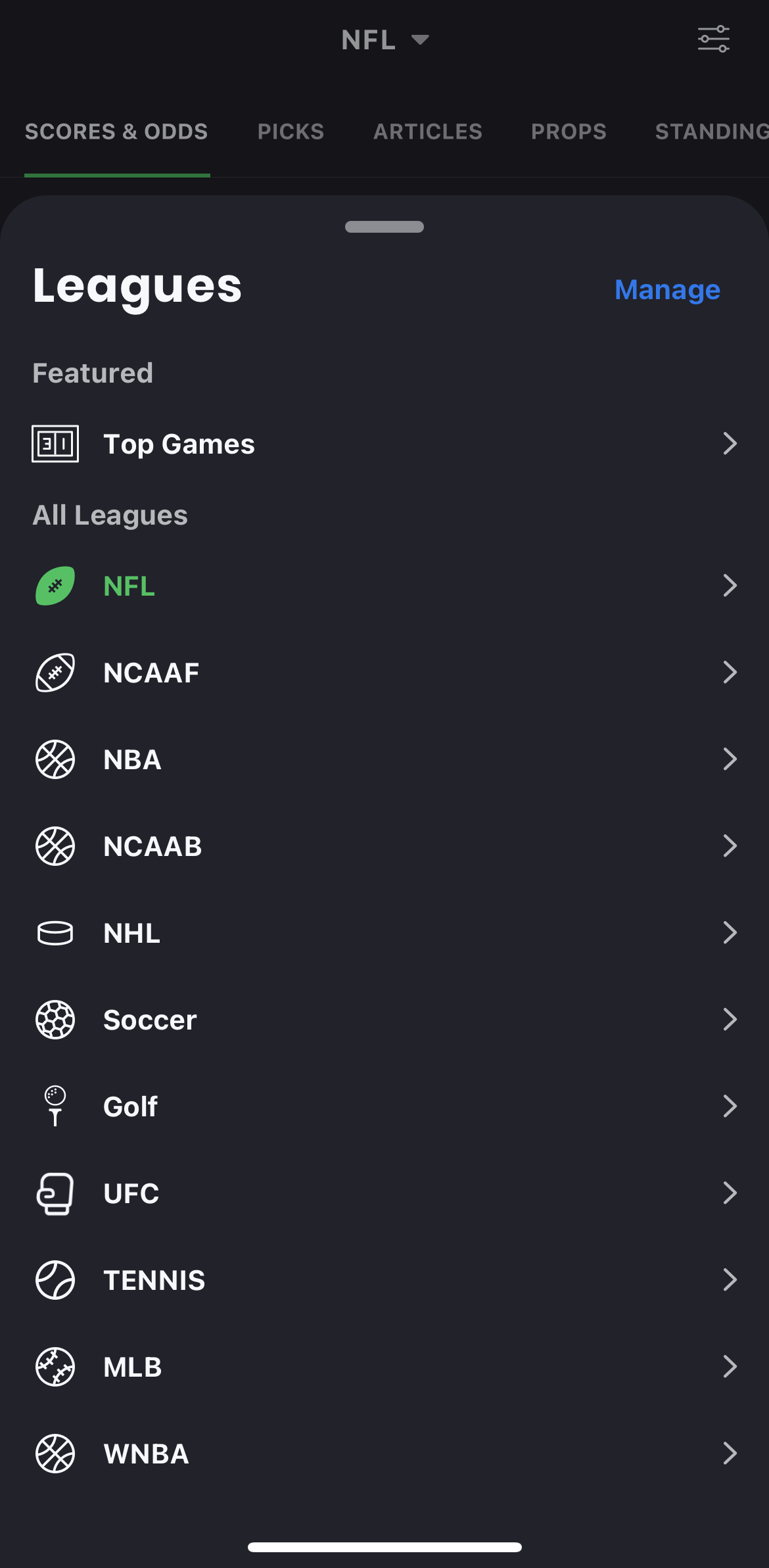
Task: Choose the Tennis league row
Action: pyautogui.click(x=384, y=1280)
